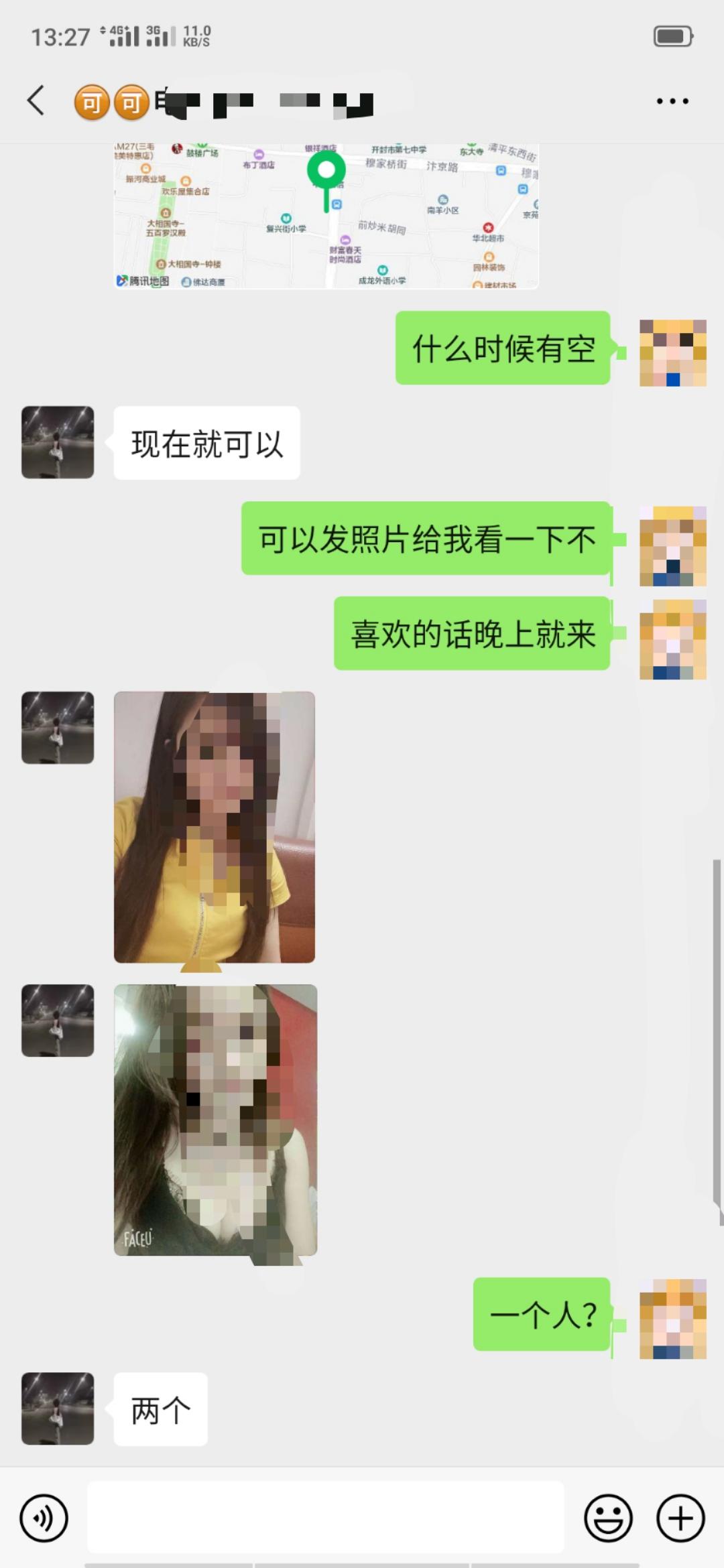The height and width of the screenshot is (1568, 724).
Task: Open the shared location map message
Action: [326, 216]
